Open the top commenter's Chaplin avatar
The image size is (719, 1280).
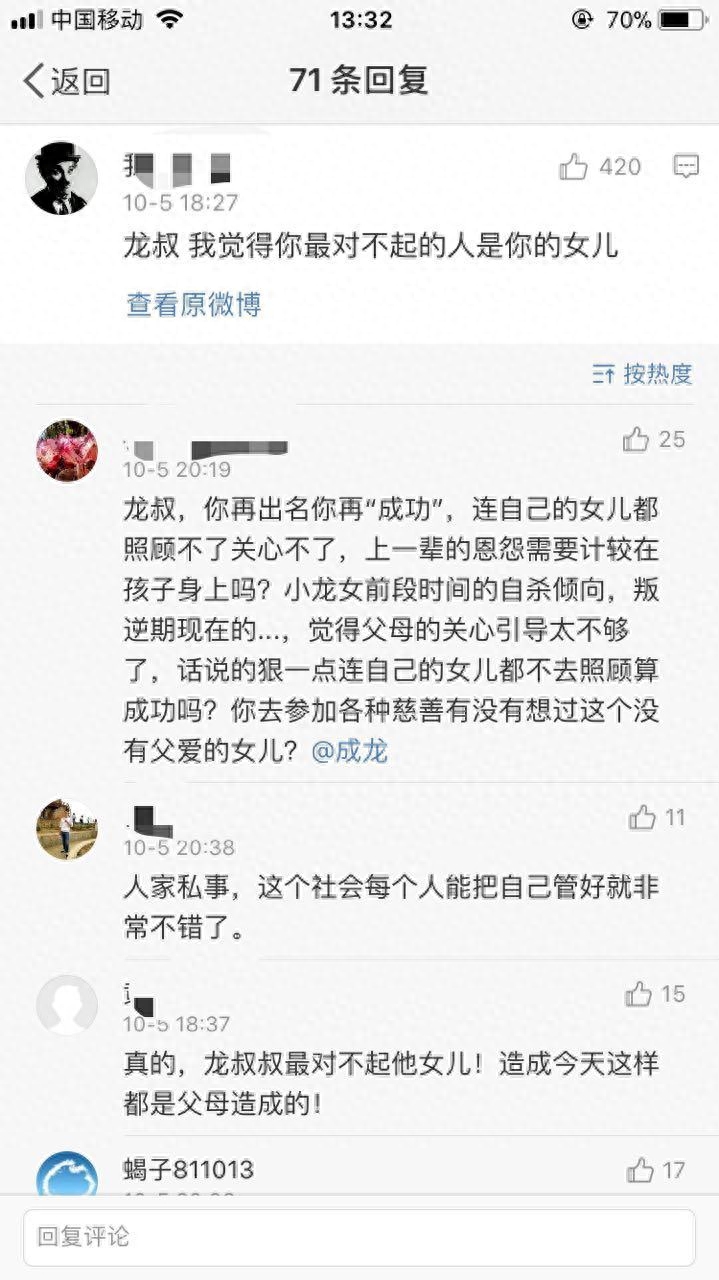(x=61, y=178)
